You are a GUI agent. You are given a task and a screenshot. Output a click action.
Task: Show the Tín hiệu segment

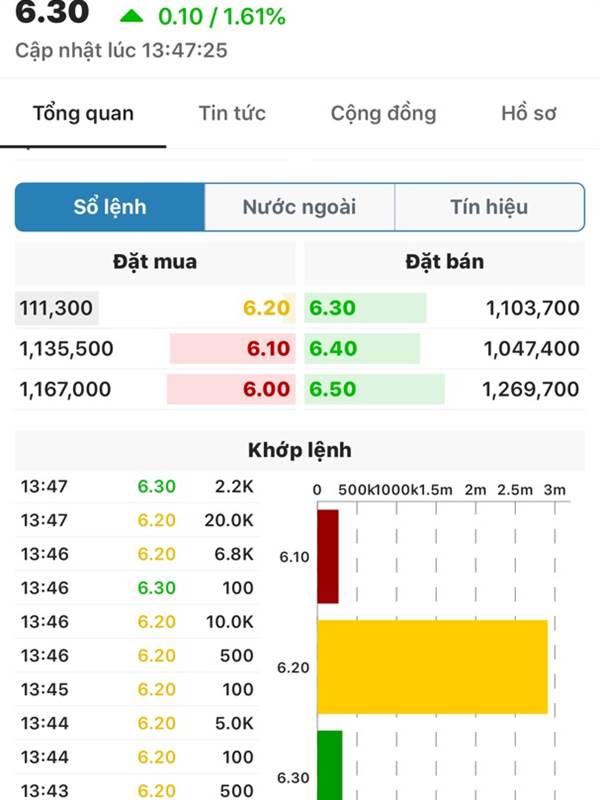pos(489,207)
